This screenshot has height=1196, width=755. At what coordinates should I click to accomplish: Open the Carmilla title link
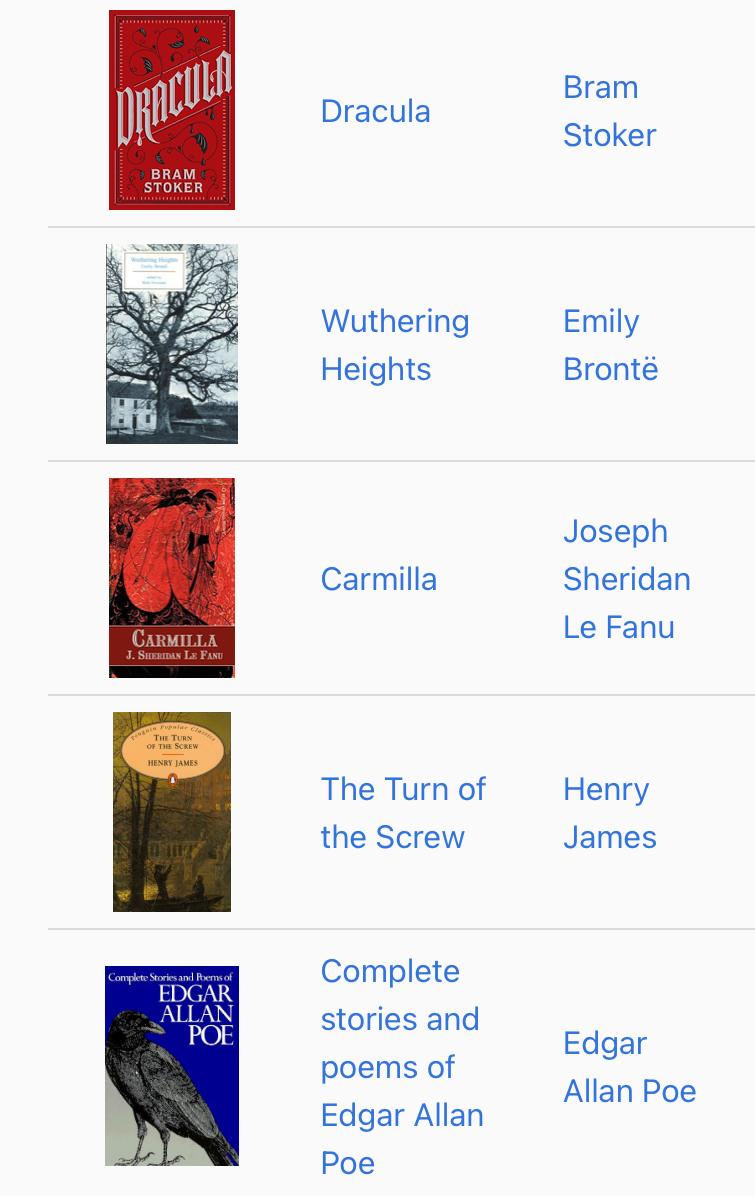(x=378, y=579)
